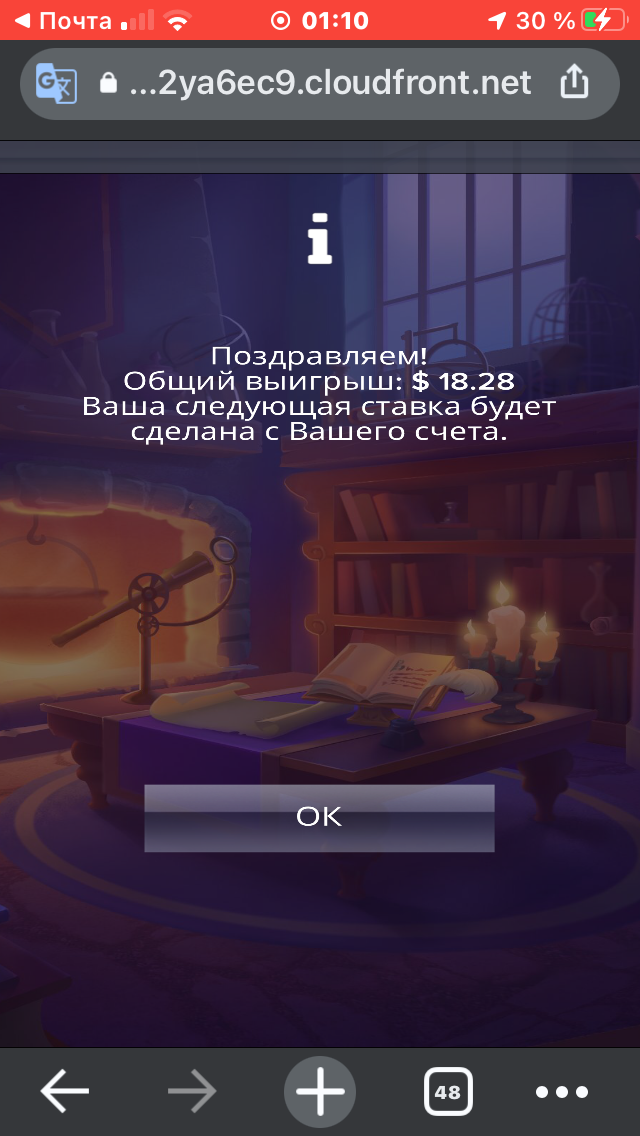
Task: Return to the Почта app
Action: [62, 20]
